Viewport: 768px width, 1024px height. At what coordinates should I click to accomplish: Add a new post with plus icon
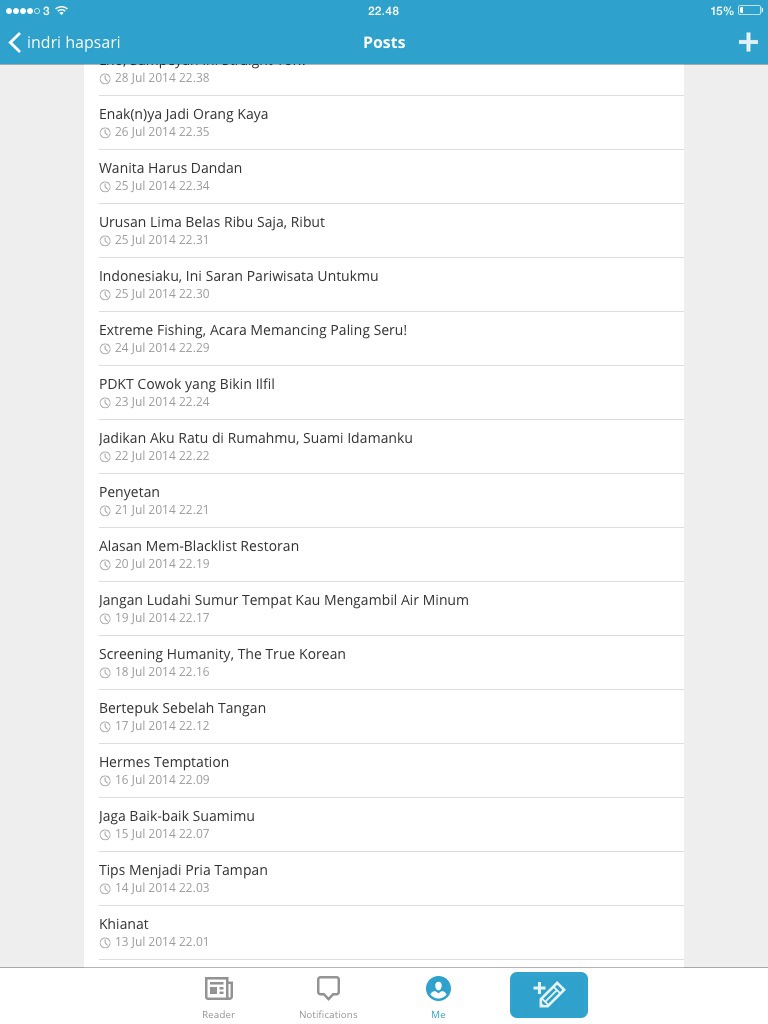[x=747, y=42]
